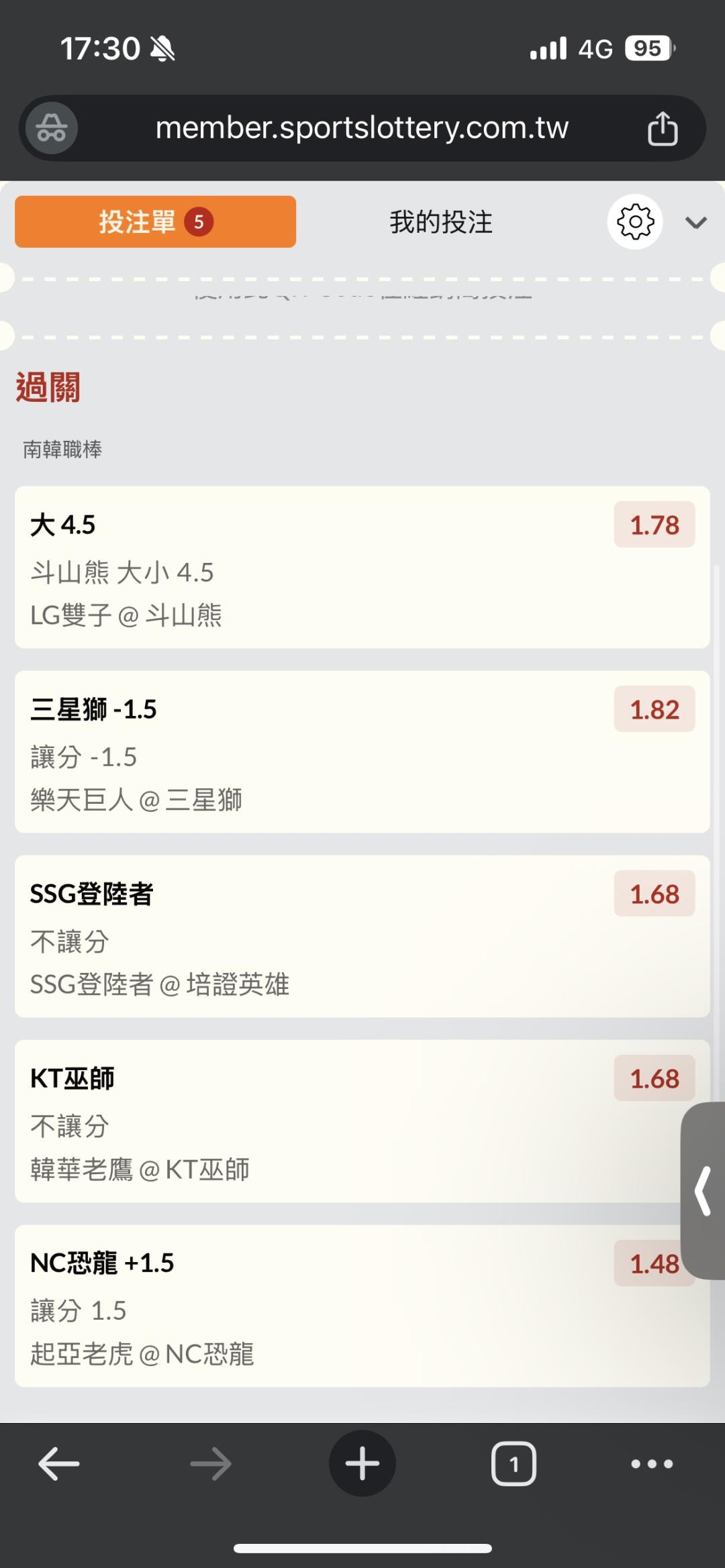The image size is (725, 1568).
Task: Expand the gray side panel arrow handle
Action: [x=703, y=1191]
